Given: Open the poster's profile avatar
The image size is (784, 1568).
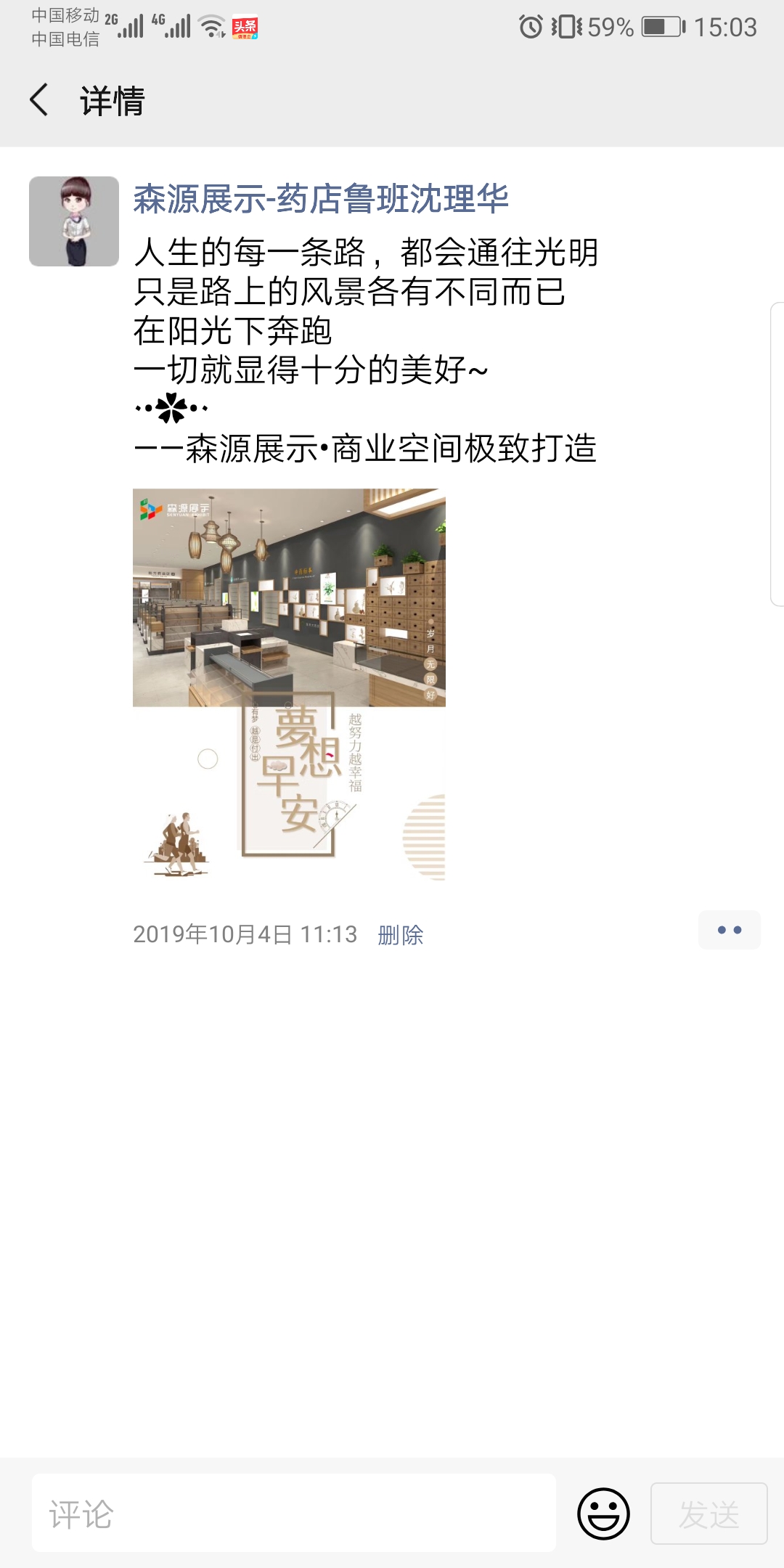Looking at the screenshot, I should (74, 221).
